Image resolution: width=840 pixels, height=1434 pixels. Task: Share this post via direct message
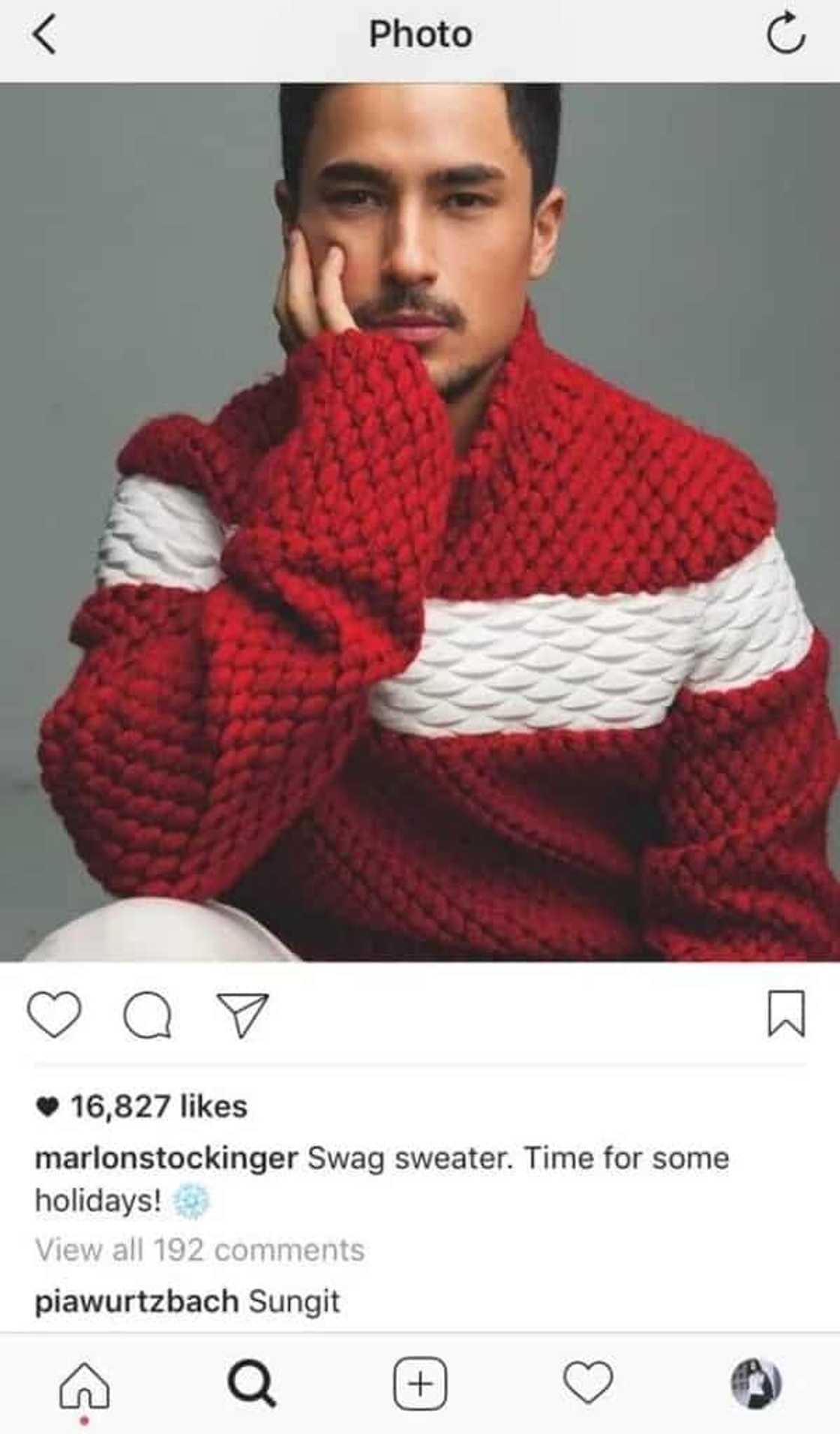(241, 1015)
